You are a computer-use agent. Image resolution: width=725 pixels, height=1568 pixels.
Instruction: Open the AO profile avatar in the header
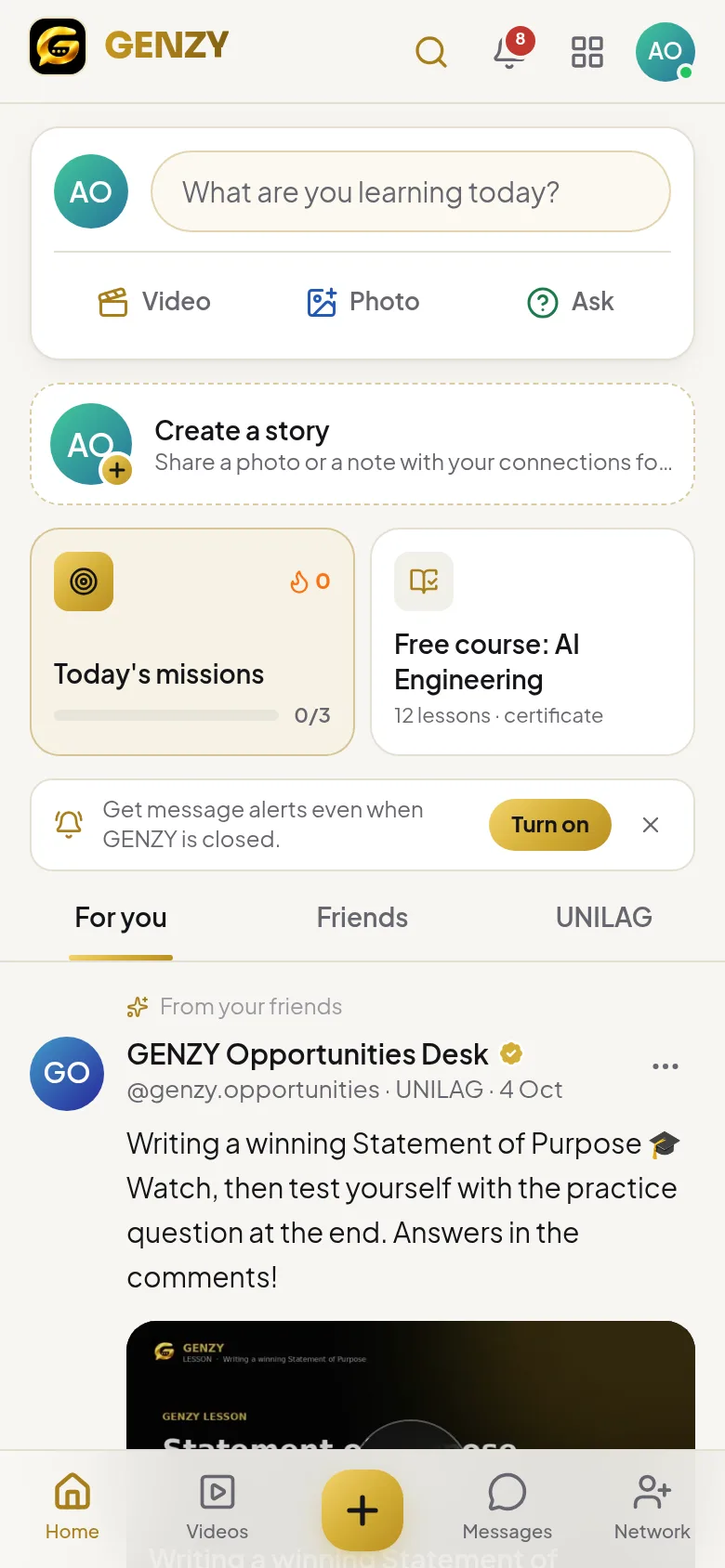coord(666,52)
